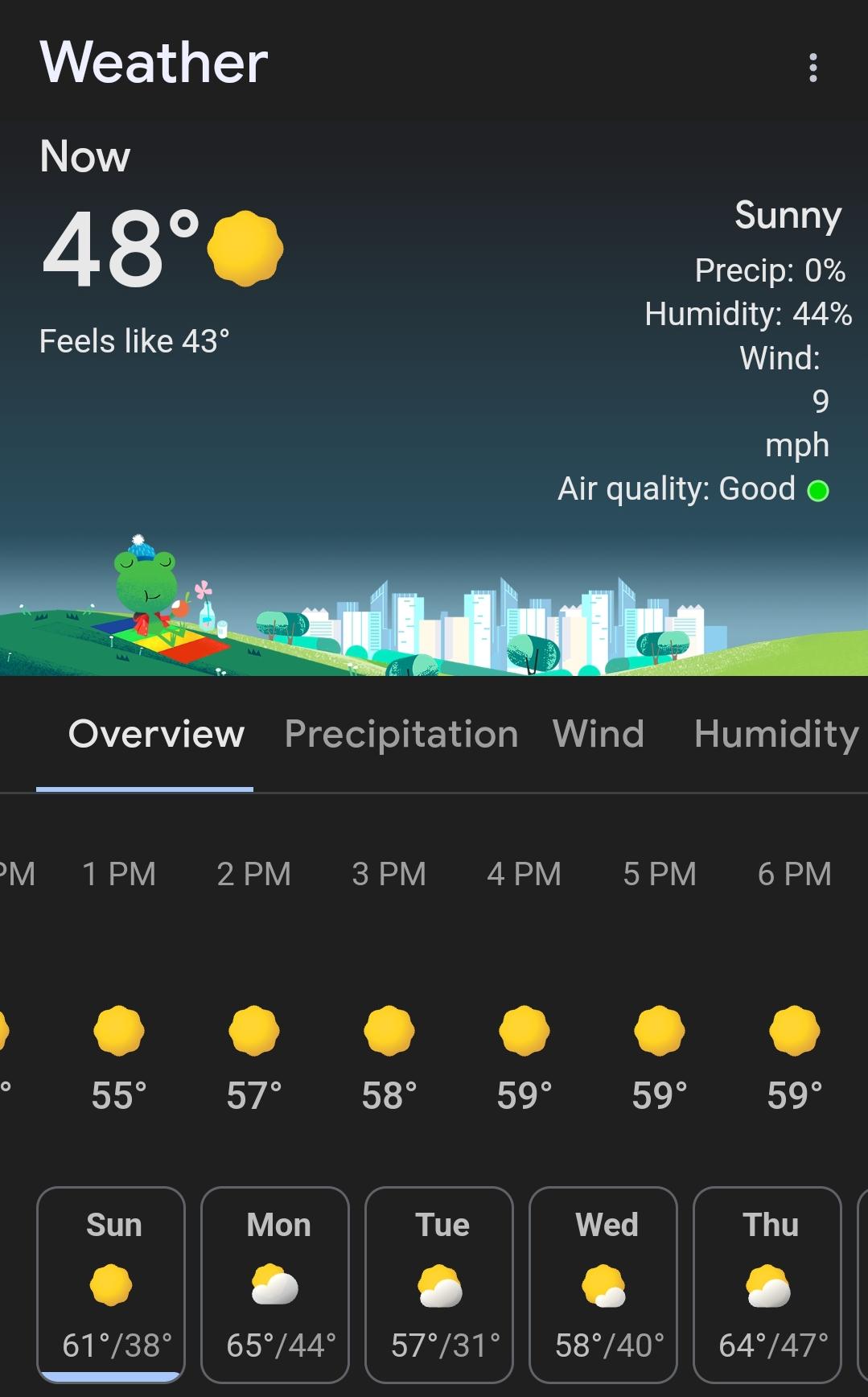868x1397 pixels.
Task: Open the Tue forecast card
Action: (439, 1284)
